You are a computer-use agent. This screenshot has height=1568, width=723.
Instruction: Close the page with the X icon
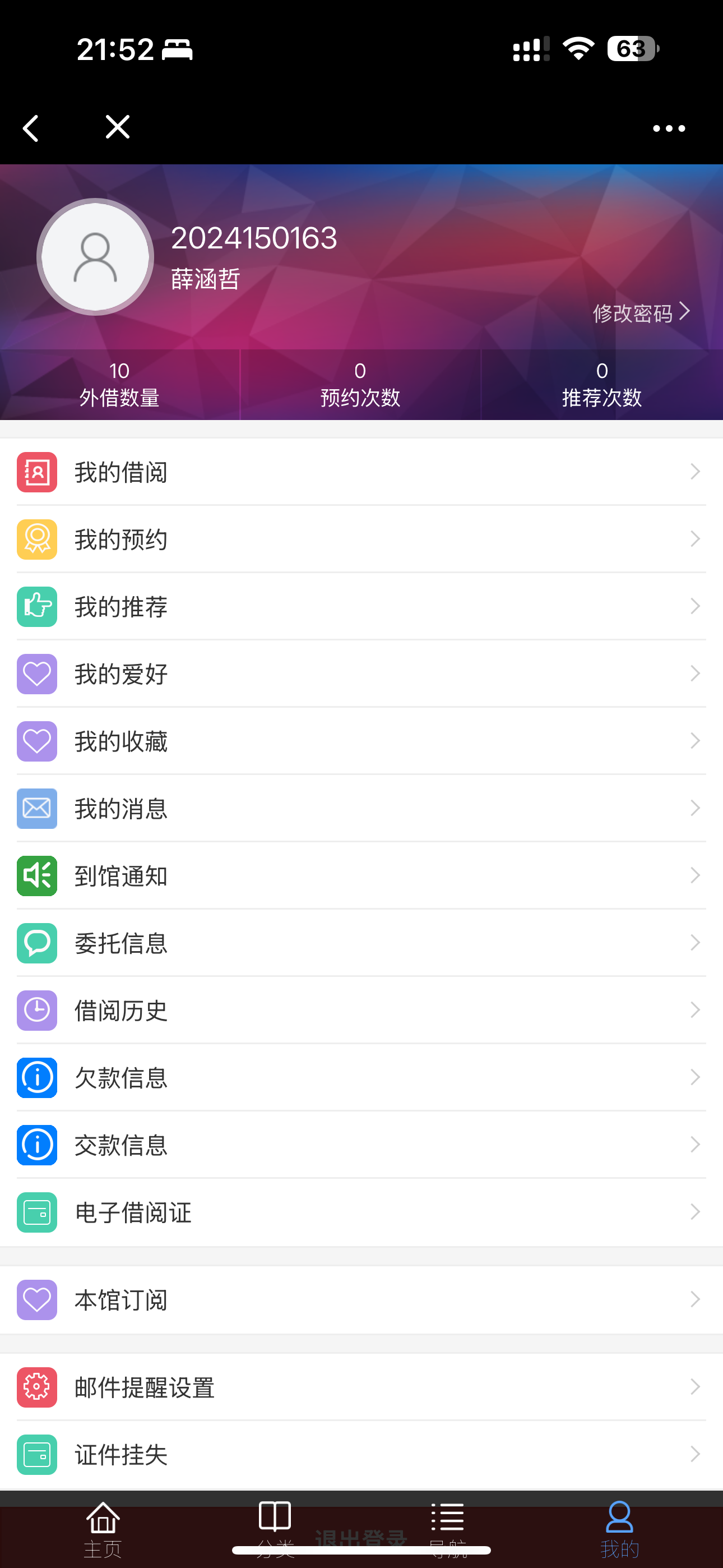[118, 127]
